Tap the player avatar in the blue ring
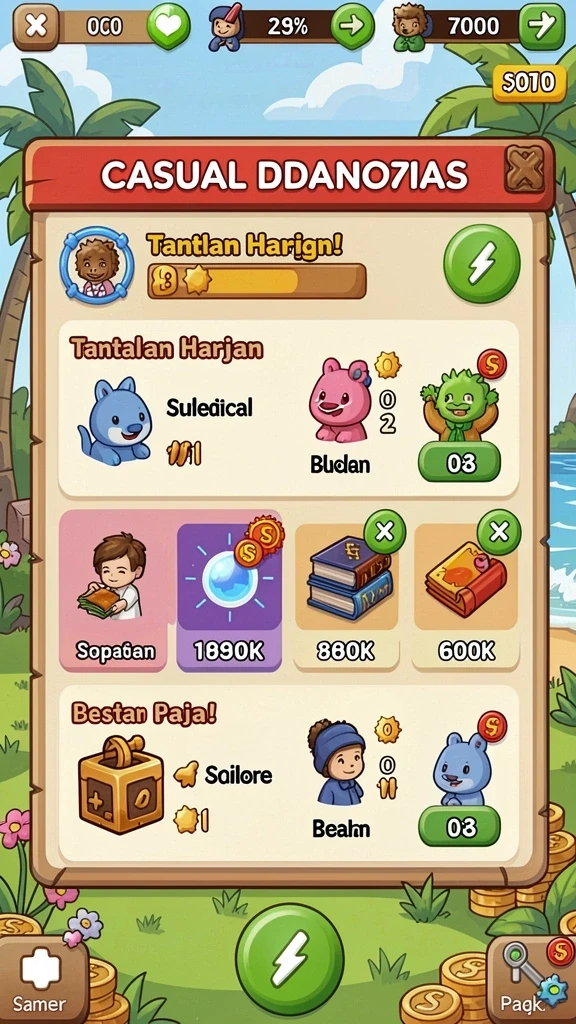576x1024 pixels. coord(97,266)
